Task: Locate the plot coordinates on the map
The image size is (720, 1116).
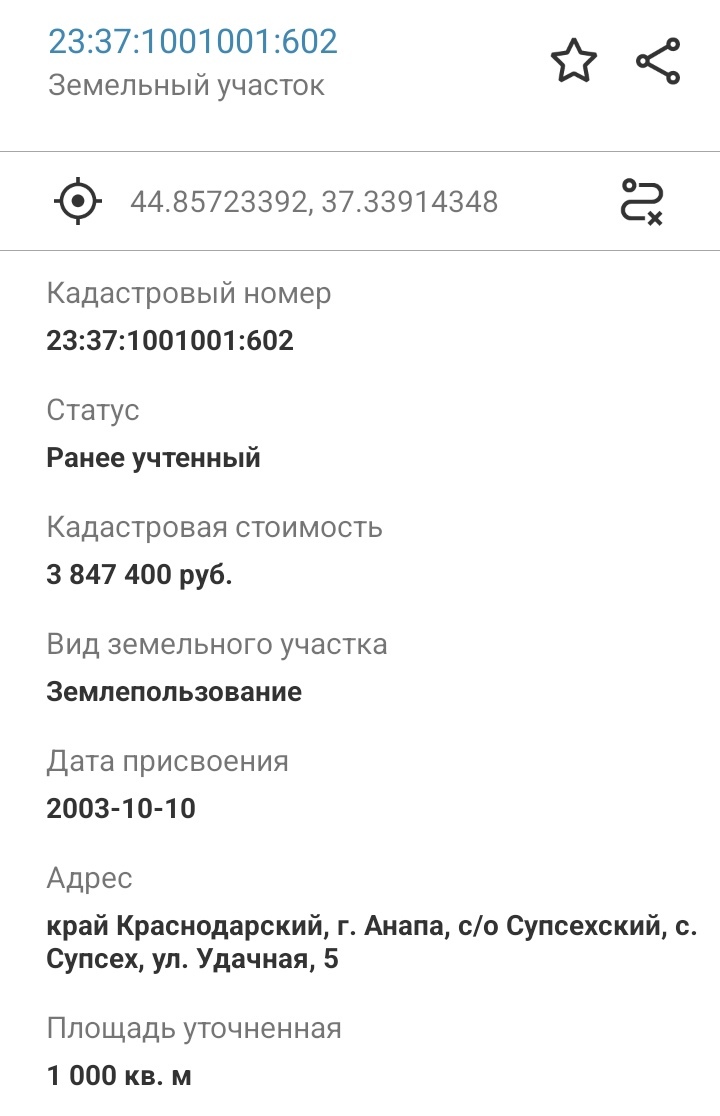Action: pyautogui.click(x=77, y=202)
